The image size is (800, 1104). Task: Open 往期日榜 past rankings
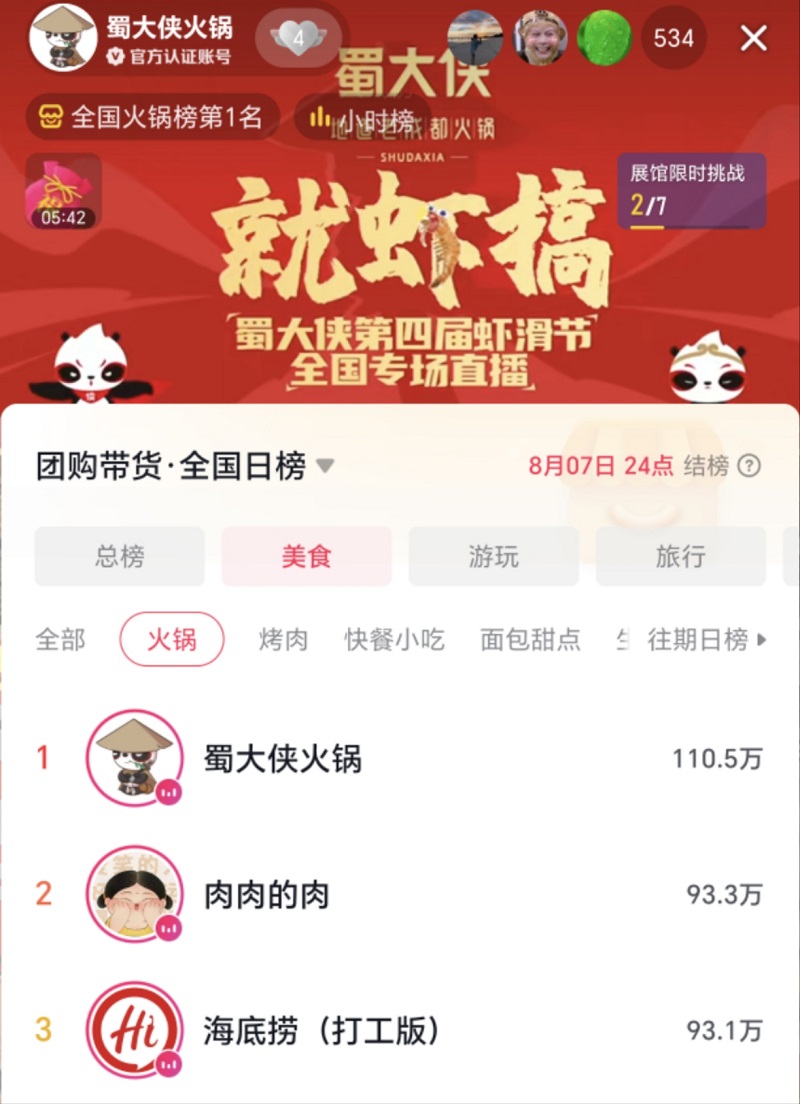click(706, 640)
